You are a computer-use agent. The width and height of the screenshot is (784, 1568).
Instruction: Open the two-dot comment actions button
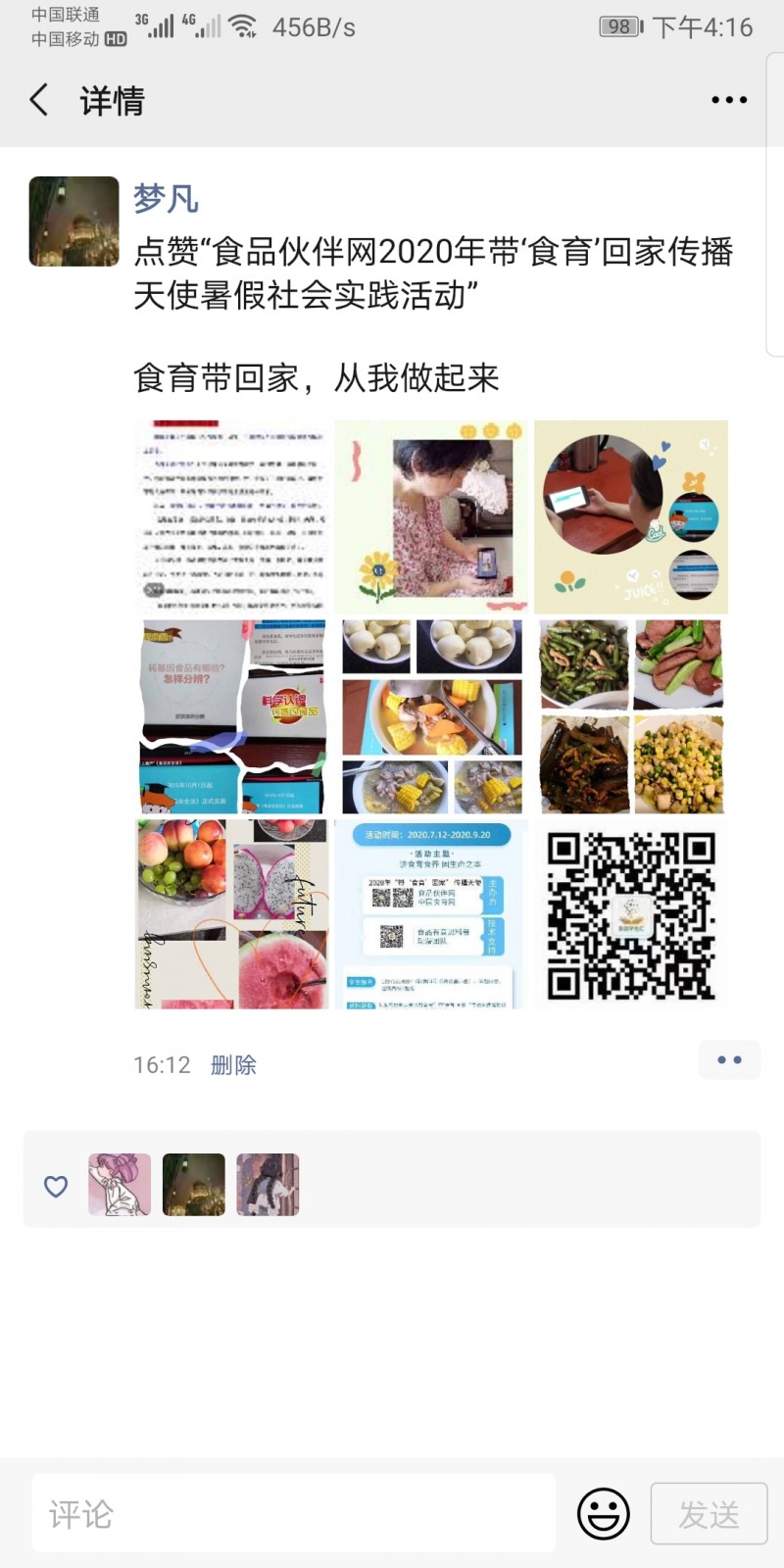click(729, 1060)
